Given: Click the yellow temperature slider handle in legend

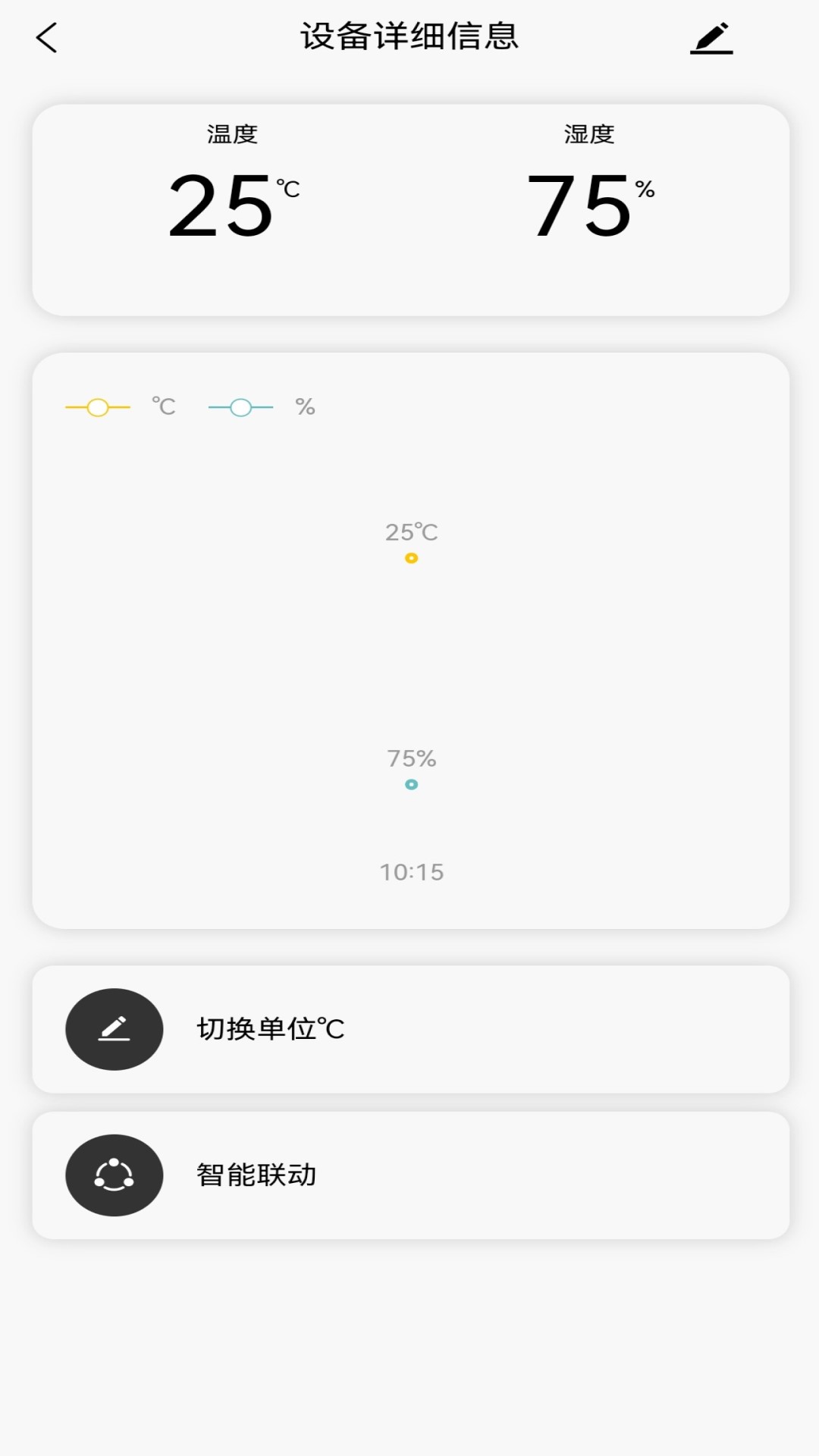Looking at the screenshot, I should click(98, 407).
